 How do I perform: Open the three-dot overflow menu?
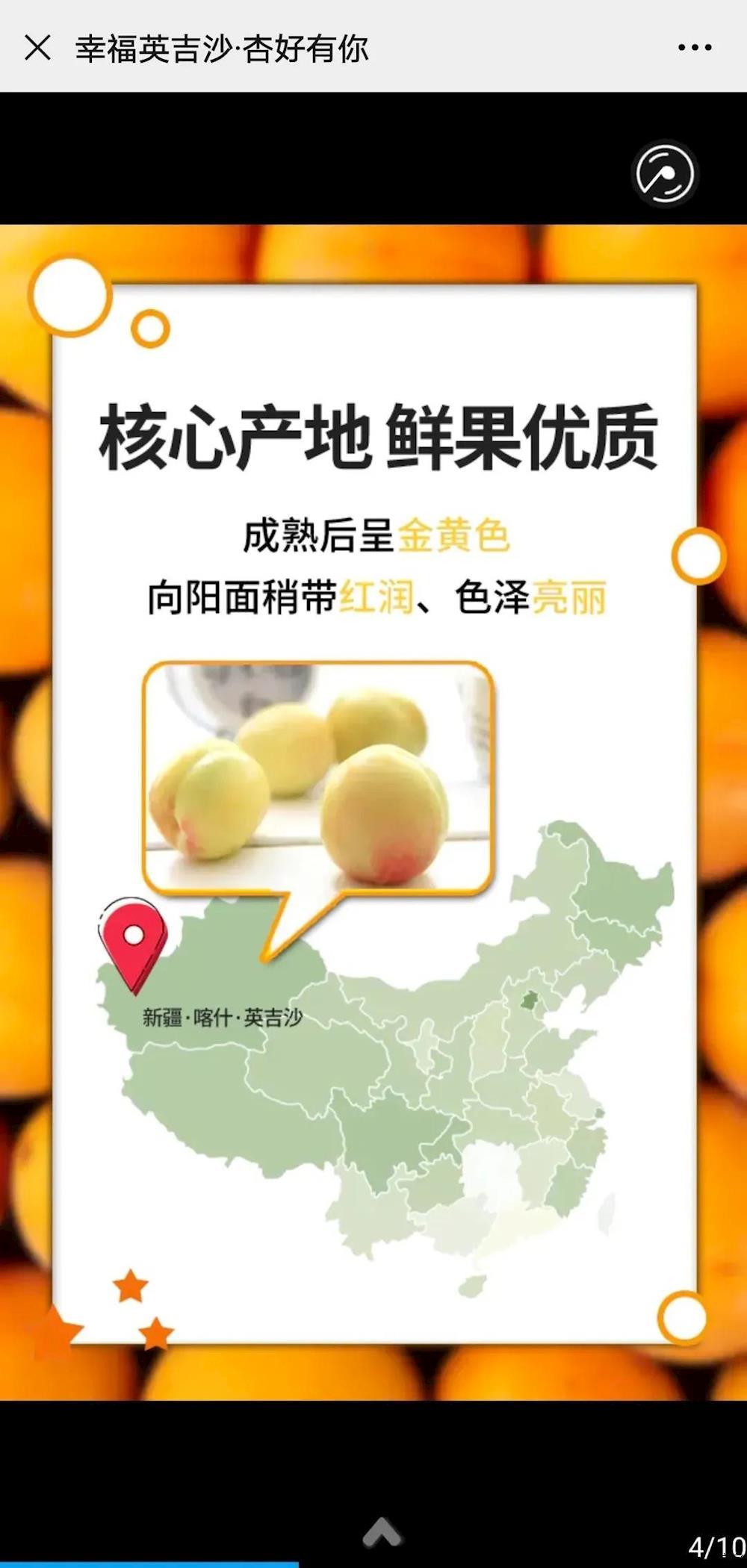click(x=694, y=48)
